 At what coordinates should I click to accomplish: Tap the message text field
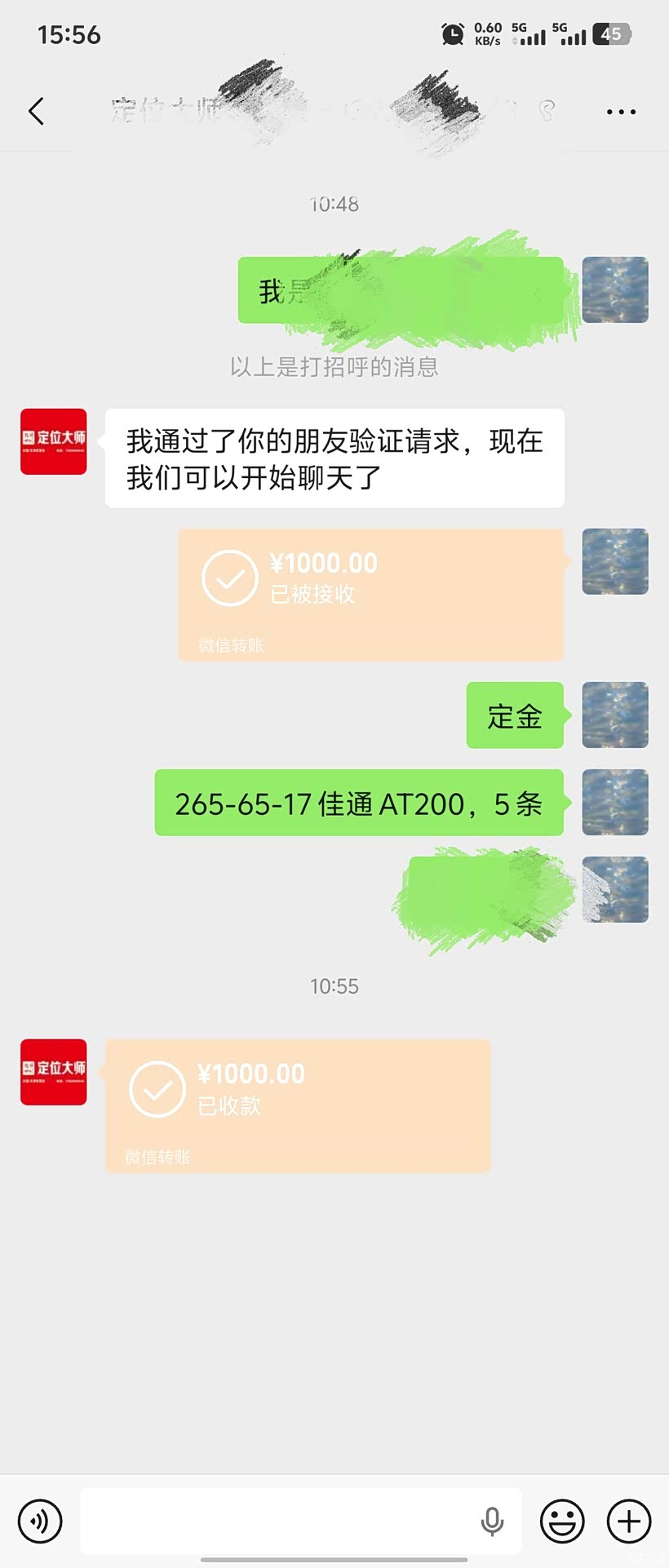click(x=277, y=1521)
